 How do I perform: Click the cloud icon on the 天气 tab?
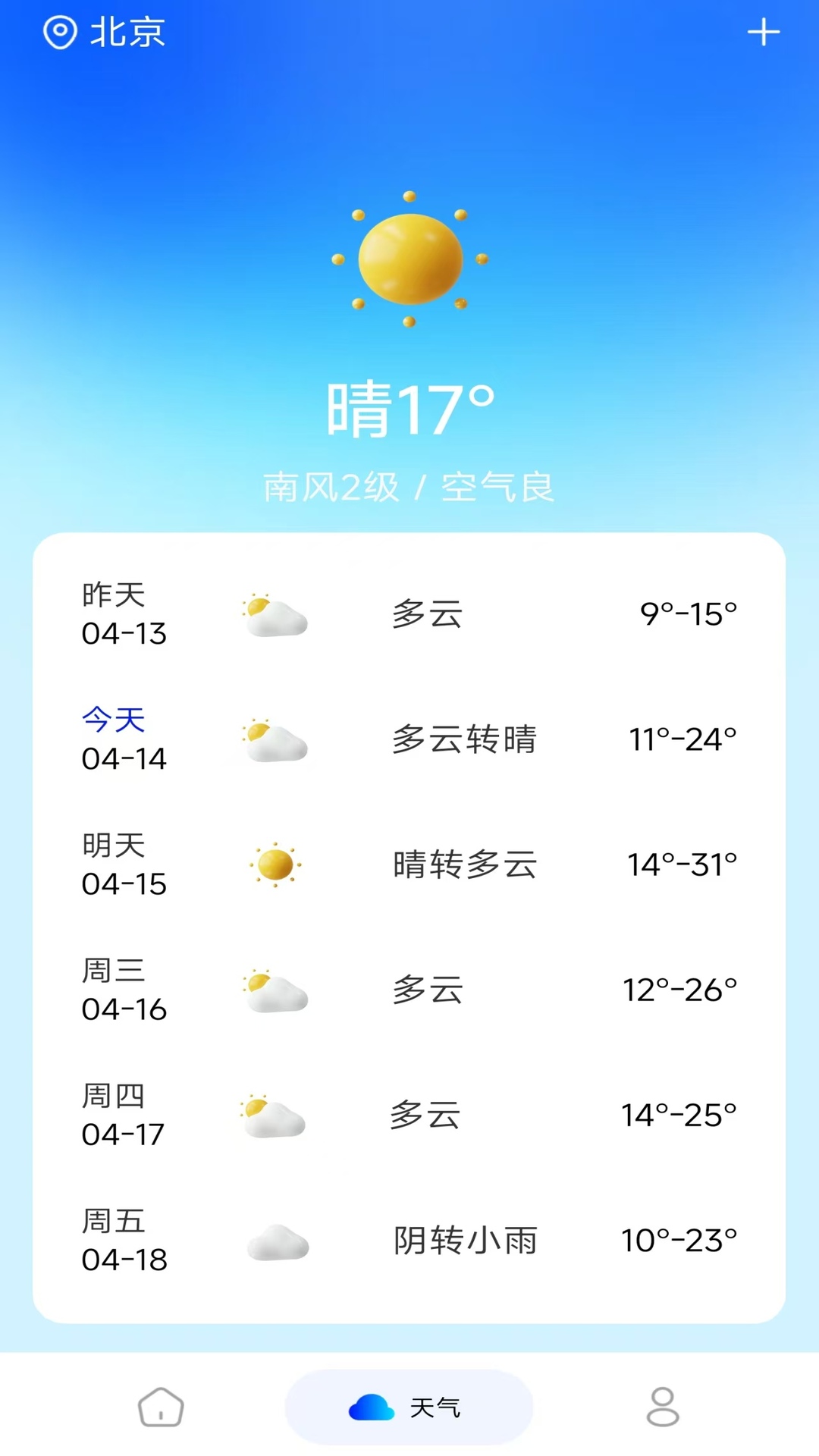371,1406
